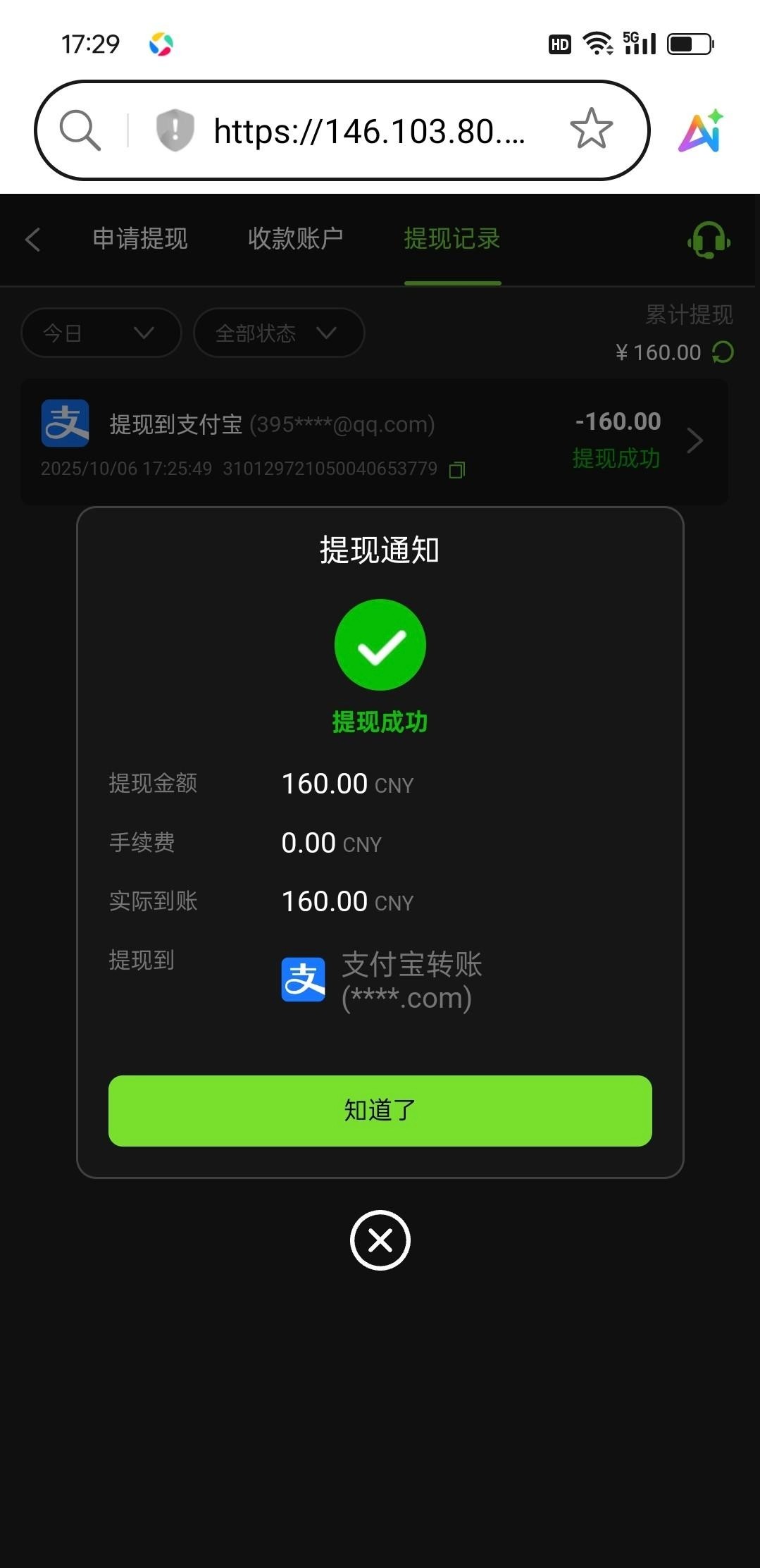Go back using the header arrow
The width and height of the screenshot is (760, 1568).
pyautogui.click(x=33, y=240)
